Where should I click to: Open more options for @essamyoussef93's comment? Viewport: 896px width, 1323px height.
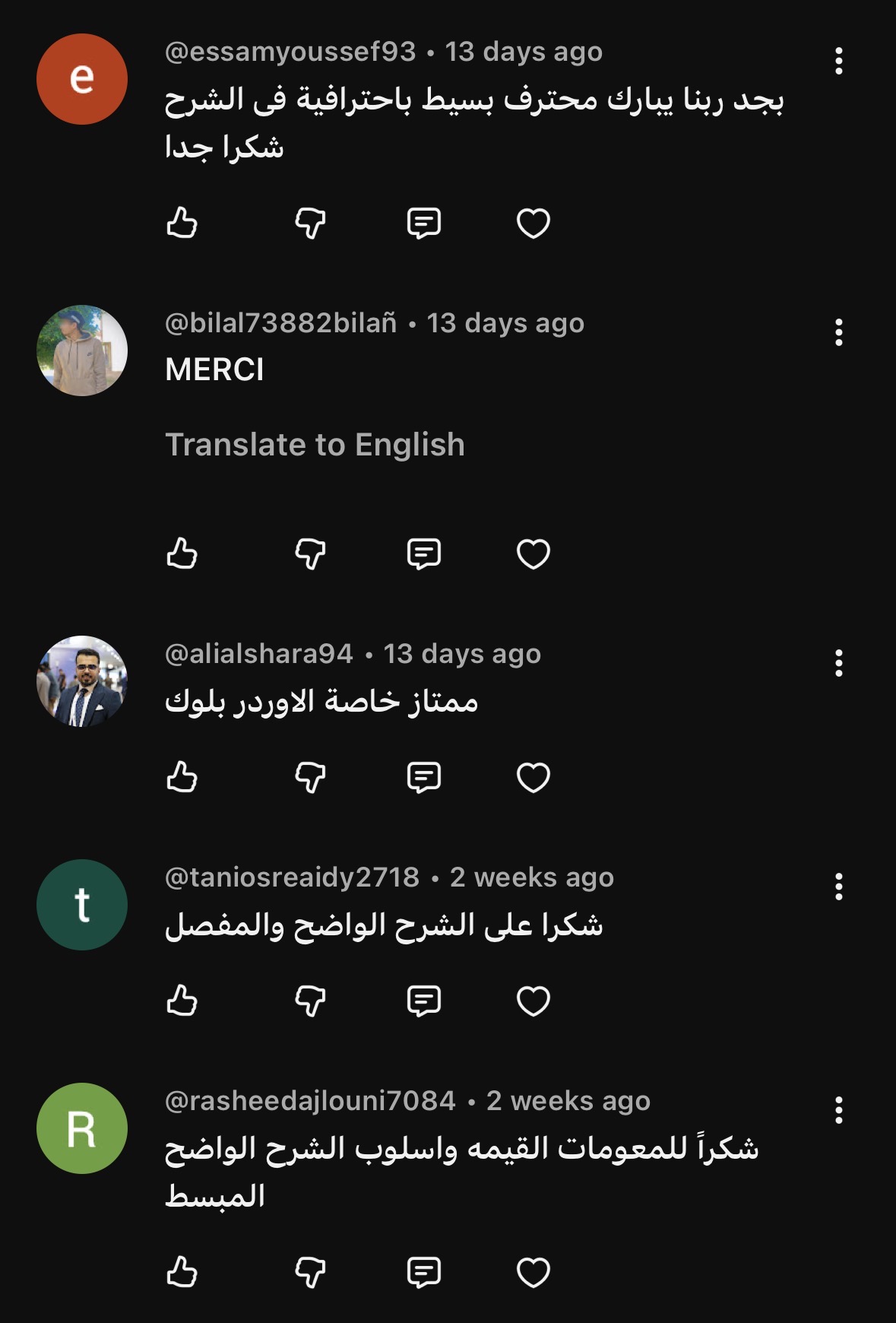(838, 61)
